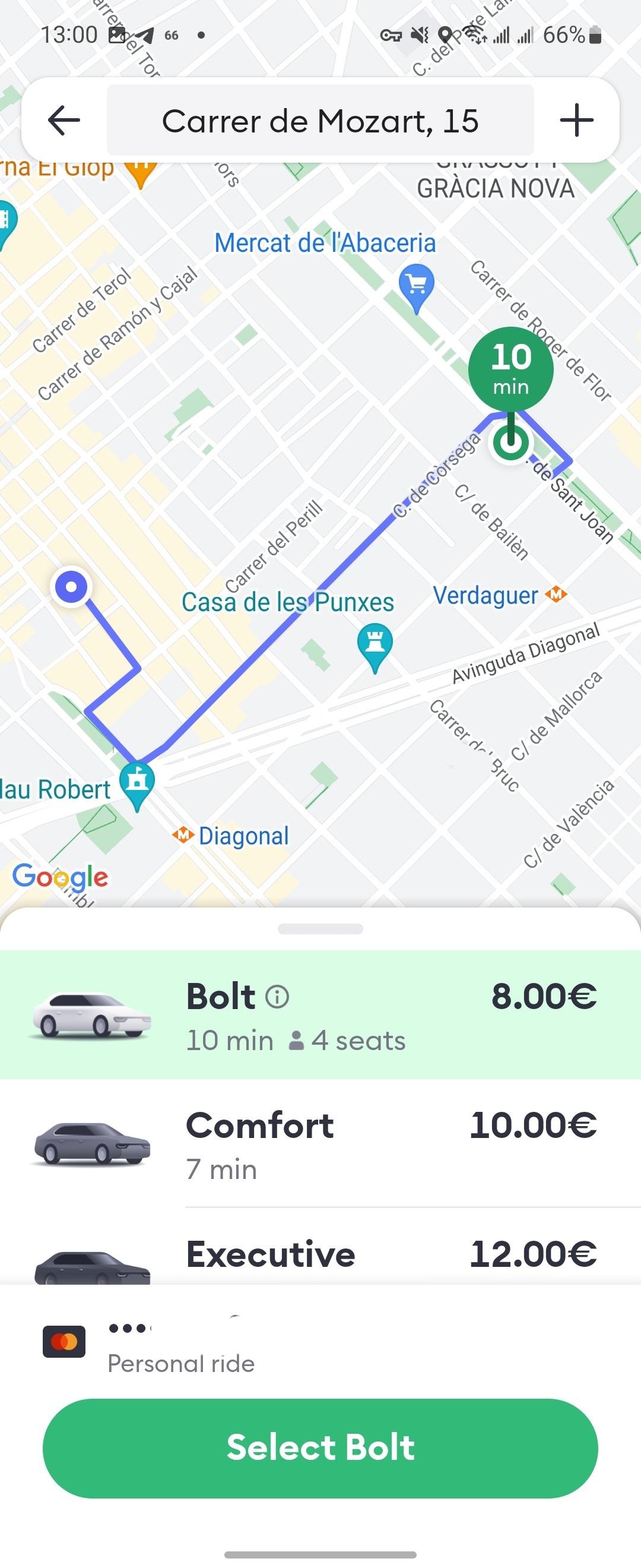Choose the Bolt ride for 8.00€
The image size is (641, 1568).
pos(320,1014)
